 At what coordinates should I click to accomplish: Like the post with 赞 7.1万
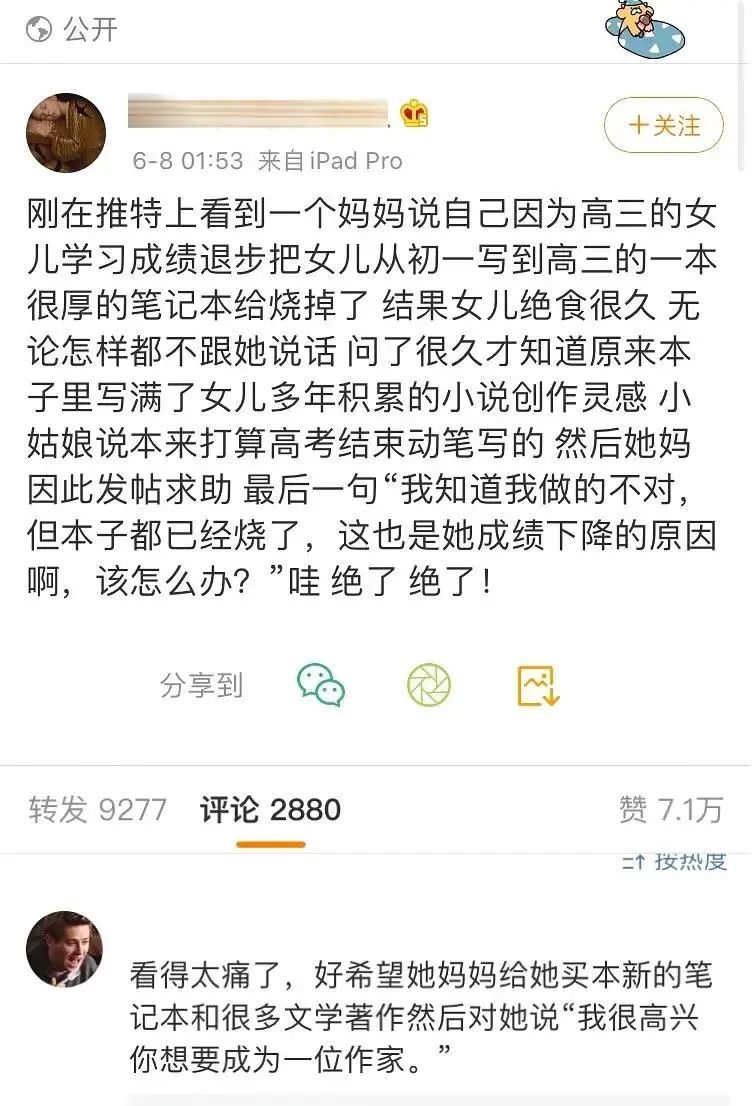pyautogui.click(x=670, y=809)
